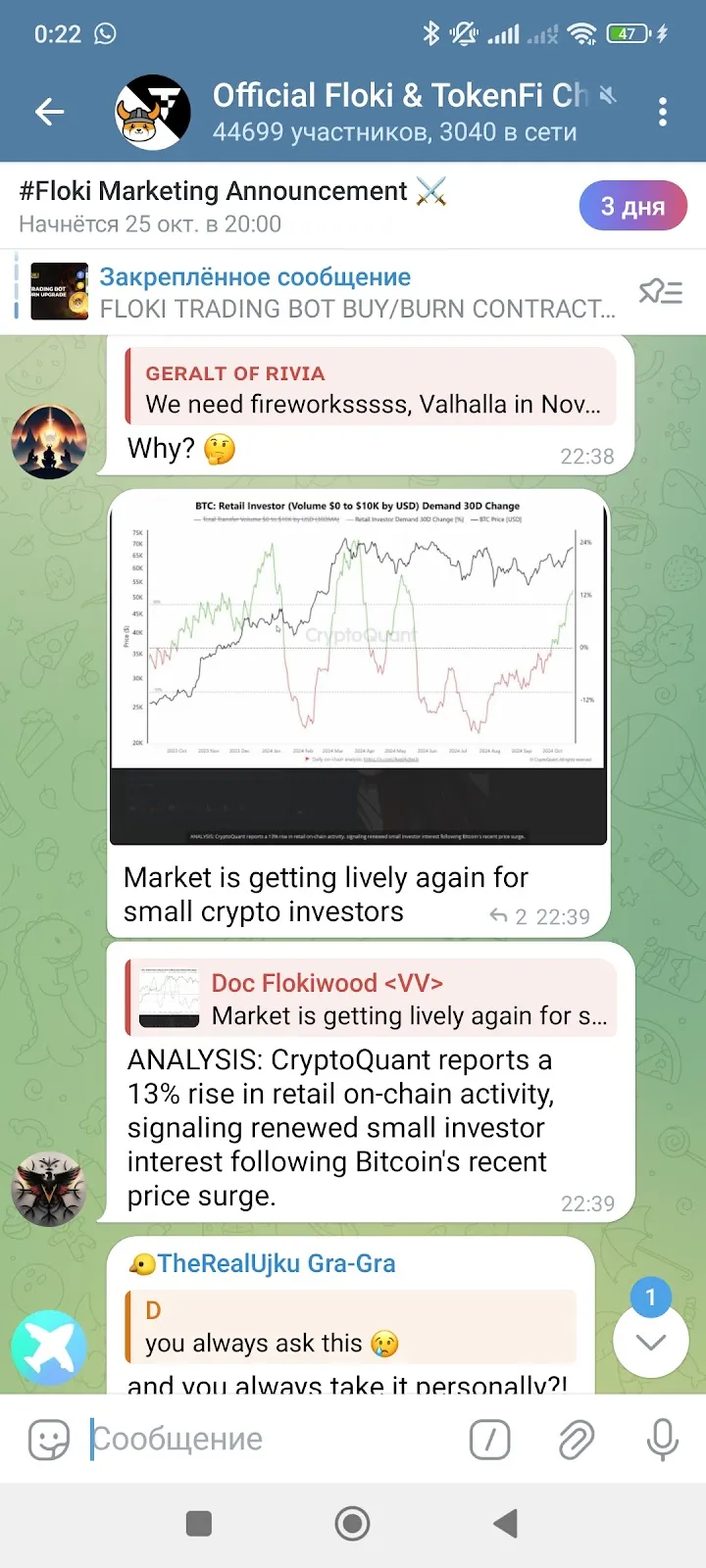Open the three-dot overflow menu
This screenshot has width=706, height=1568.
coord(663,113)
